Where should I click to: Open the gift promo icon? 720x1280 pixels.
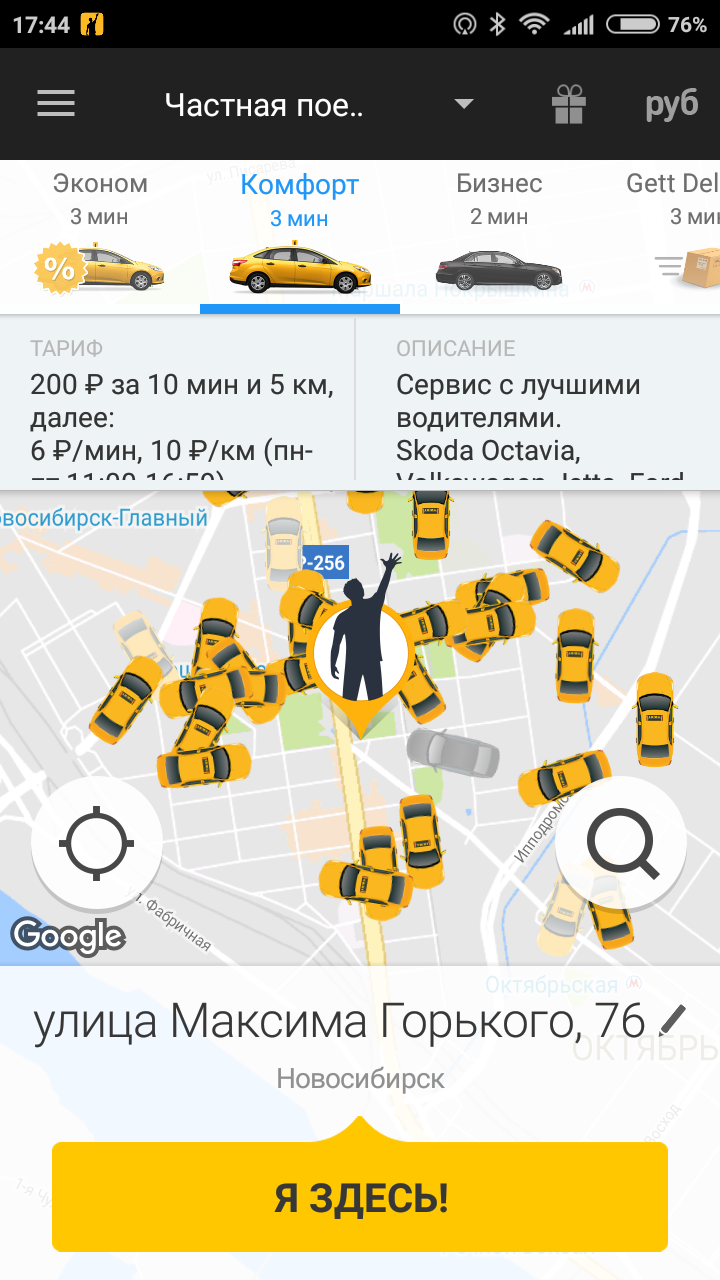[x=568, y=105]
